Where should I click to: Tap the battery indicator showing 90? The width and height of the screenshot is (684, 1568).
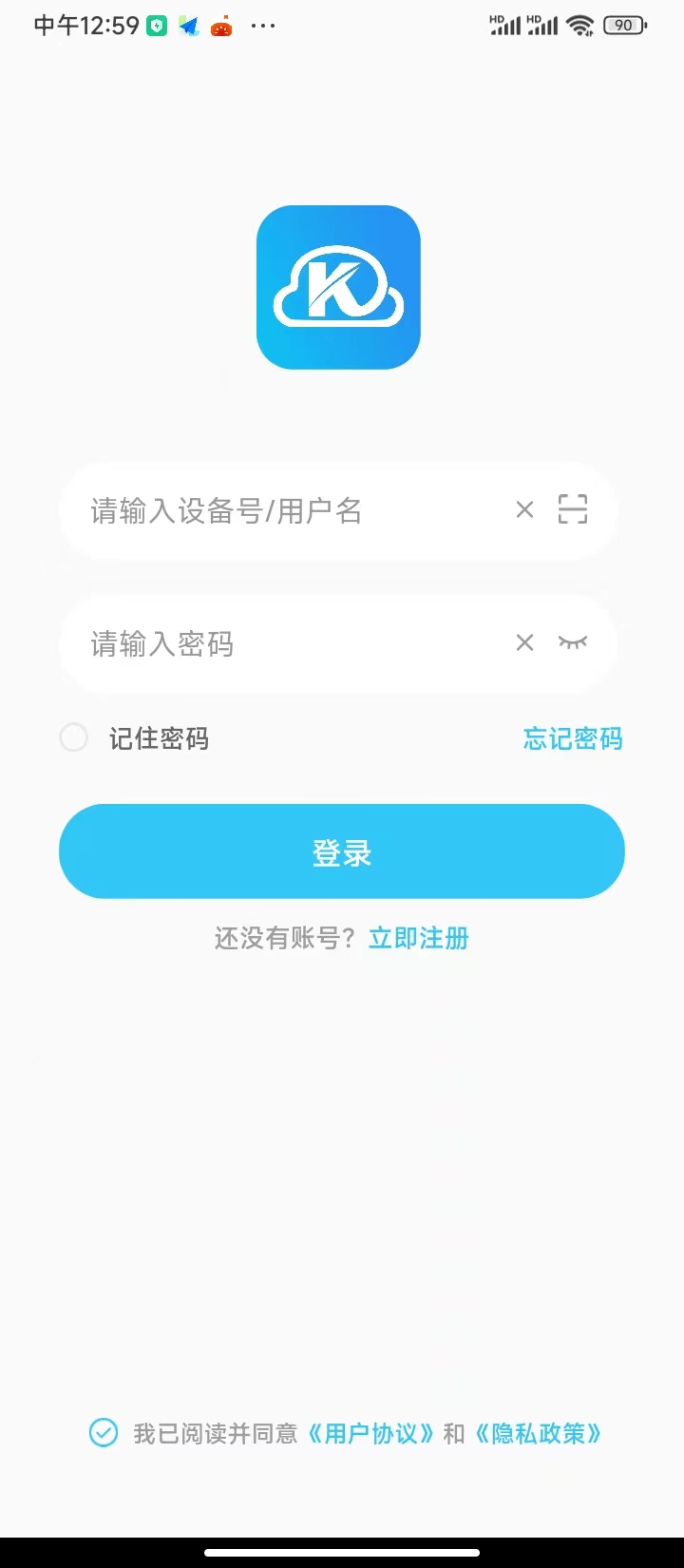click(622, 25)
